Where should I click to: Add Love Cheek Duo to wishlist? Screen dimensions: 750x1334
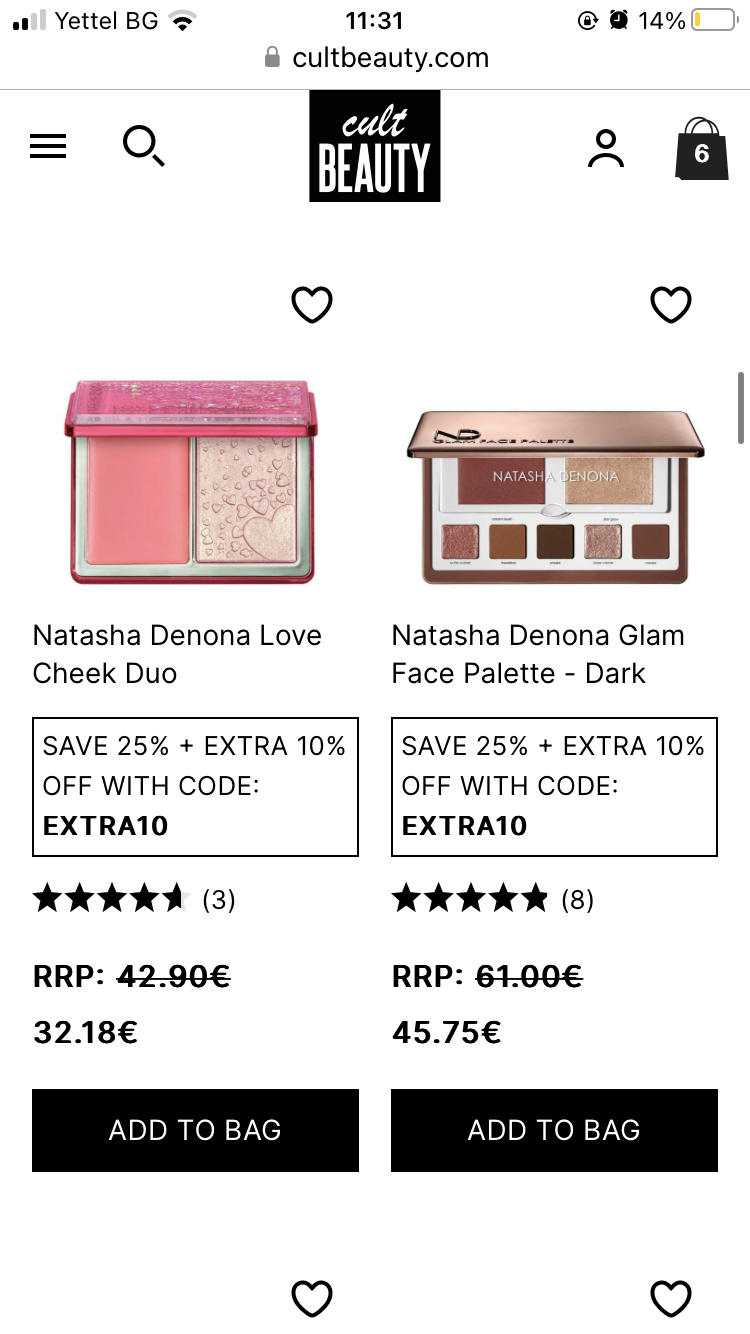[x=311, y=305]
